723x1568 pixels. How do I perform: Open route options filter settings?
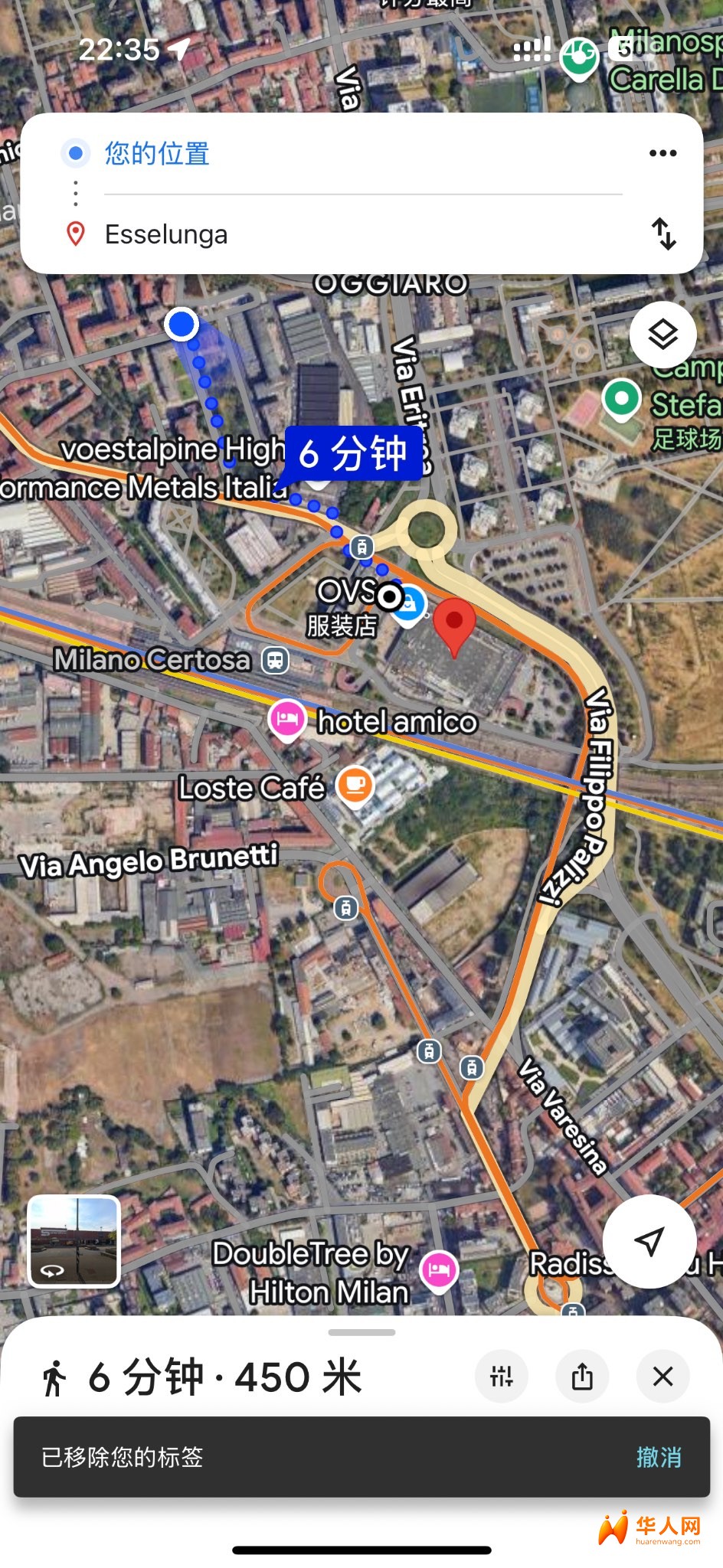pos(502,1377)
